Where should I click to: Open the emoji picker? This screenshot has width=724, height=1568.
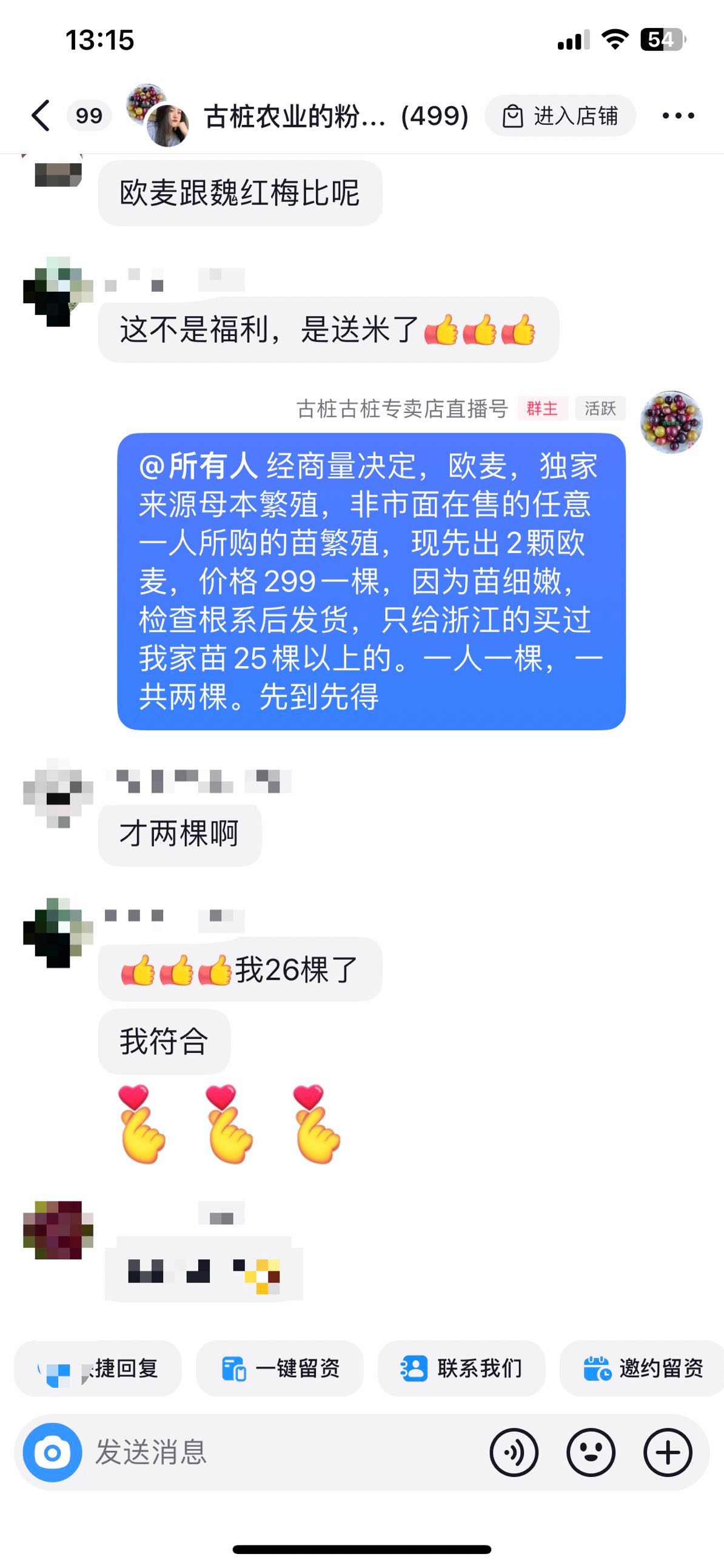[591, 1452]
